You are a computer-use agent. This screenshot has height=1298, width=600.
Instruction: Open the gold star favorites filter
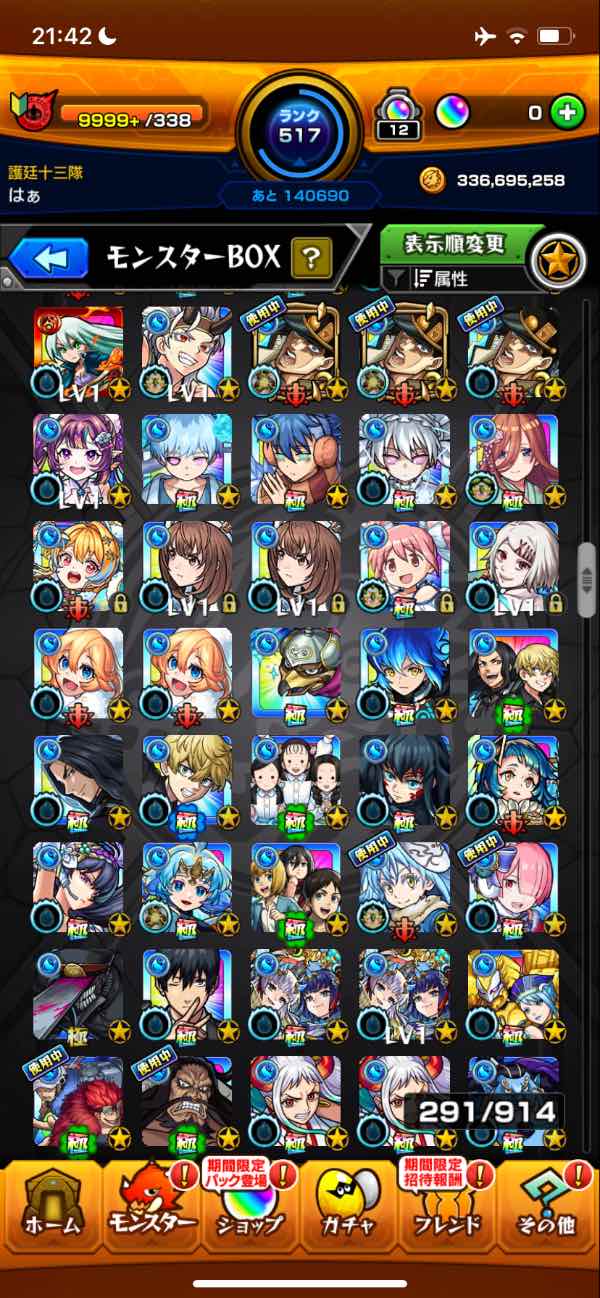pyautogui.click(x=556, y=260)
